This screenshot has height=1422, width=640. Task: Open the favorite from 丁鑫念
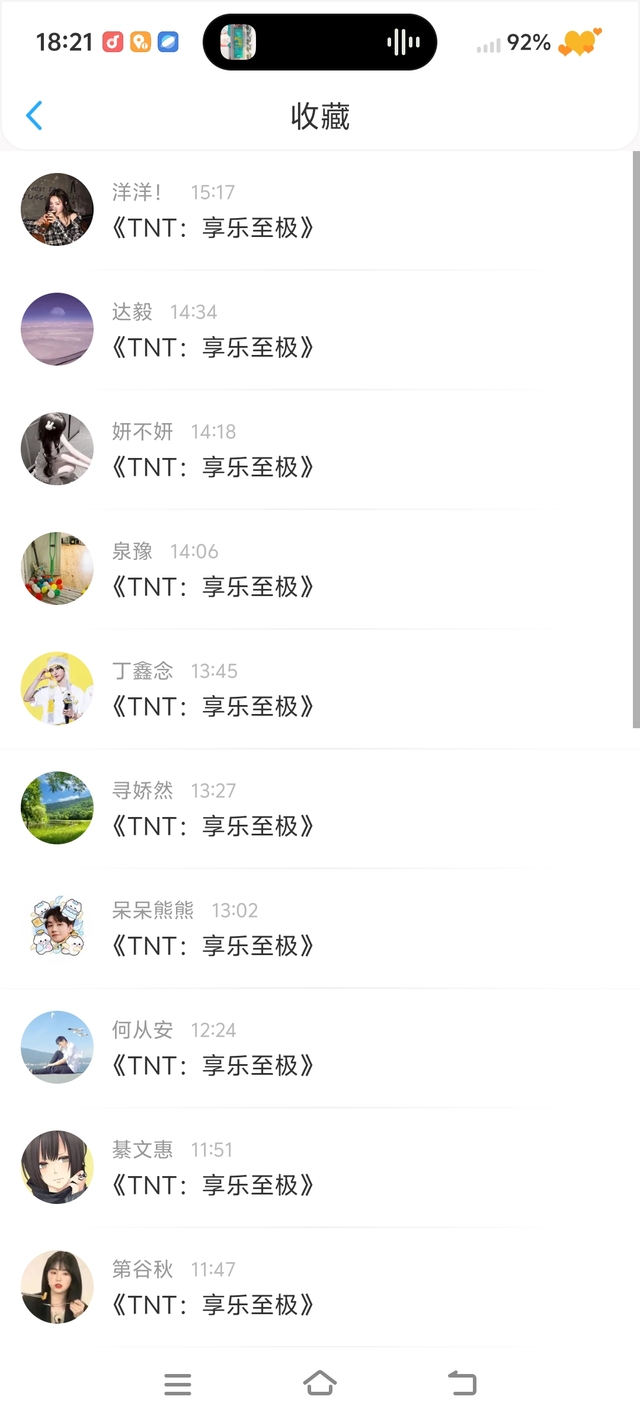click(x=214, y=706)
